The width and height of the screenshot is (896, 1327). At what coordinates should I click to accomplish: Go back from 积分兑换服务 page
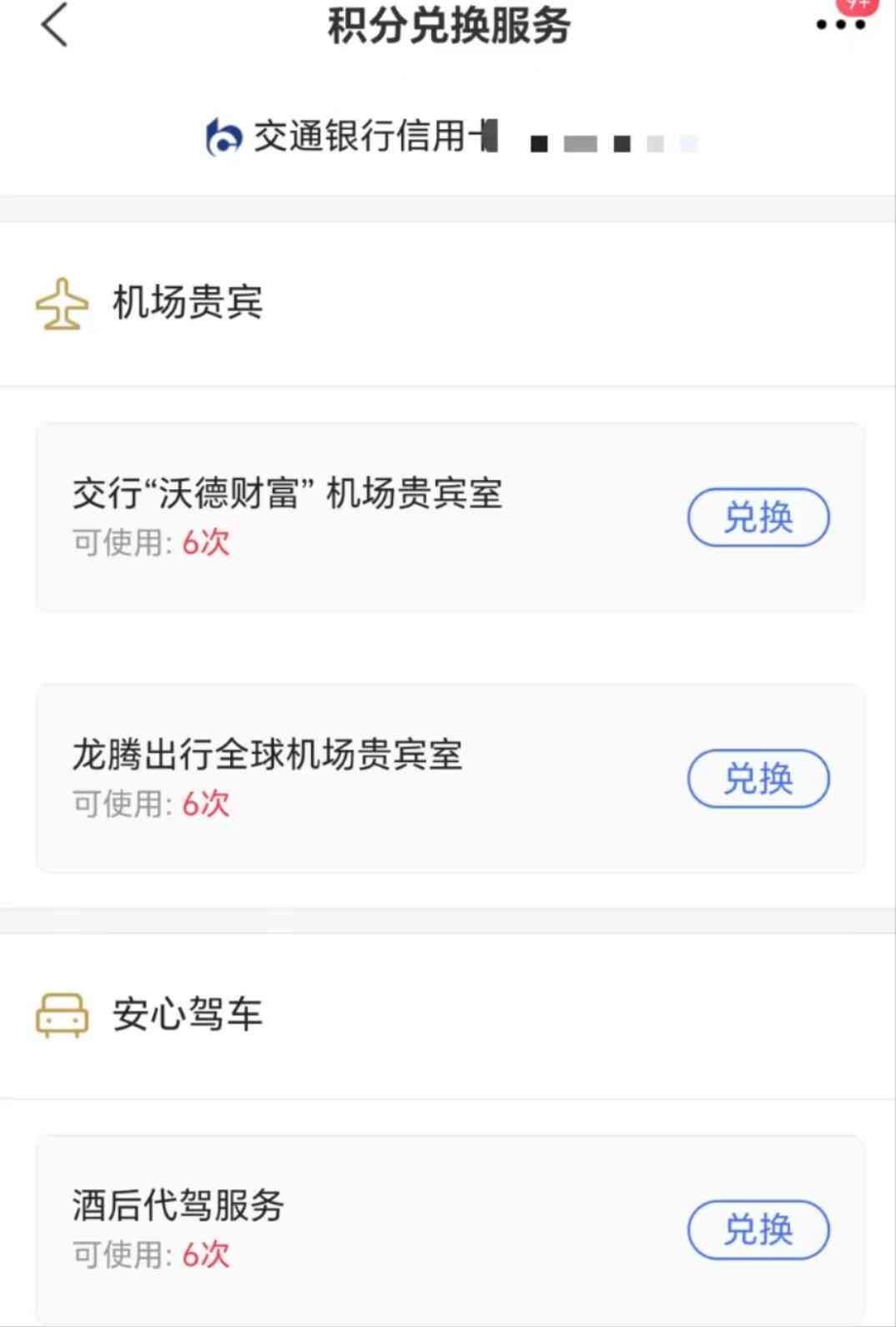[54, 25]
